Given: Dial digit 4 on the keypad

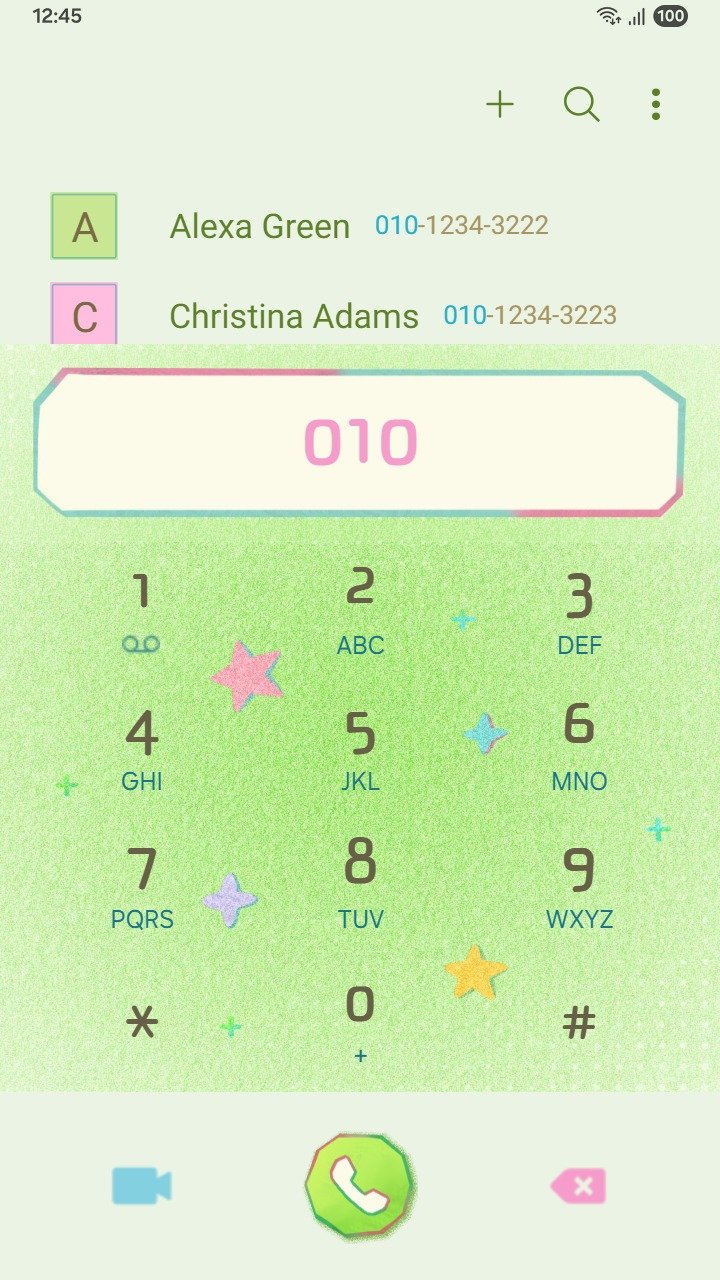Looking at the screenshot, I should (x=142, y=745).
